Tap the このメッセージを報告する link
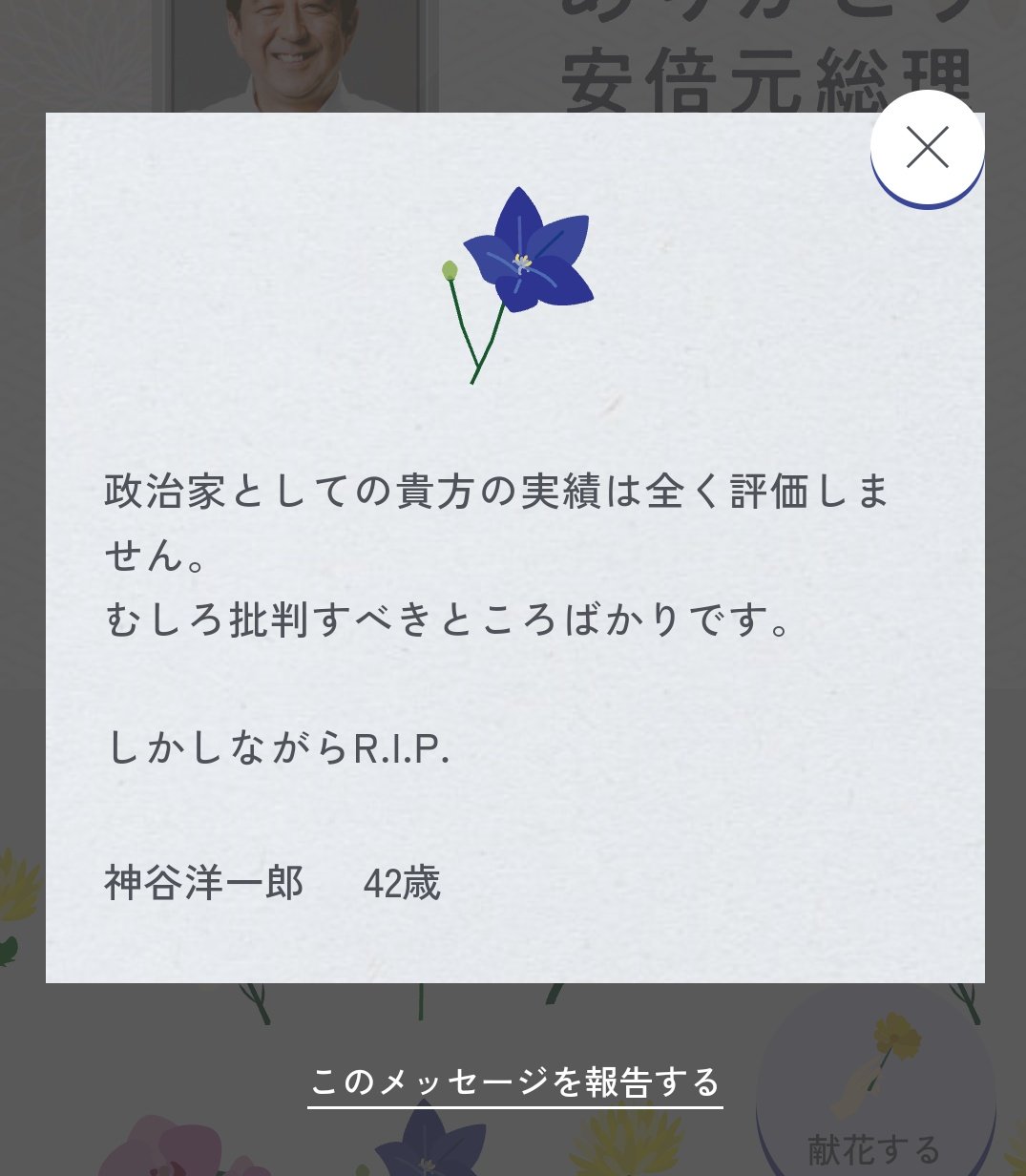 tap(515, 1082)
